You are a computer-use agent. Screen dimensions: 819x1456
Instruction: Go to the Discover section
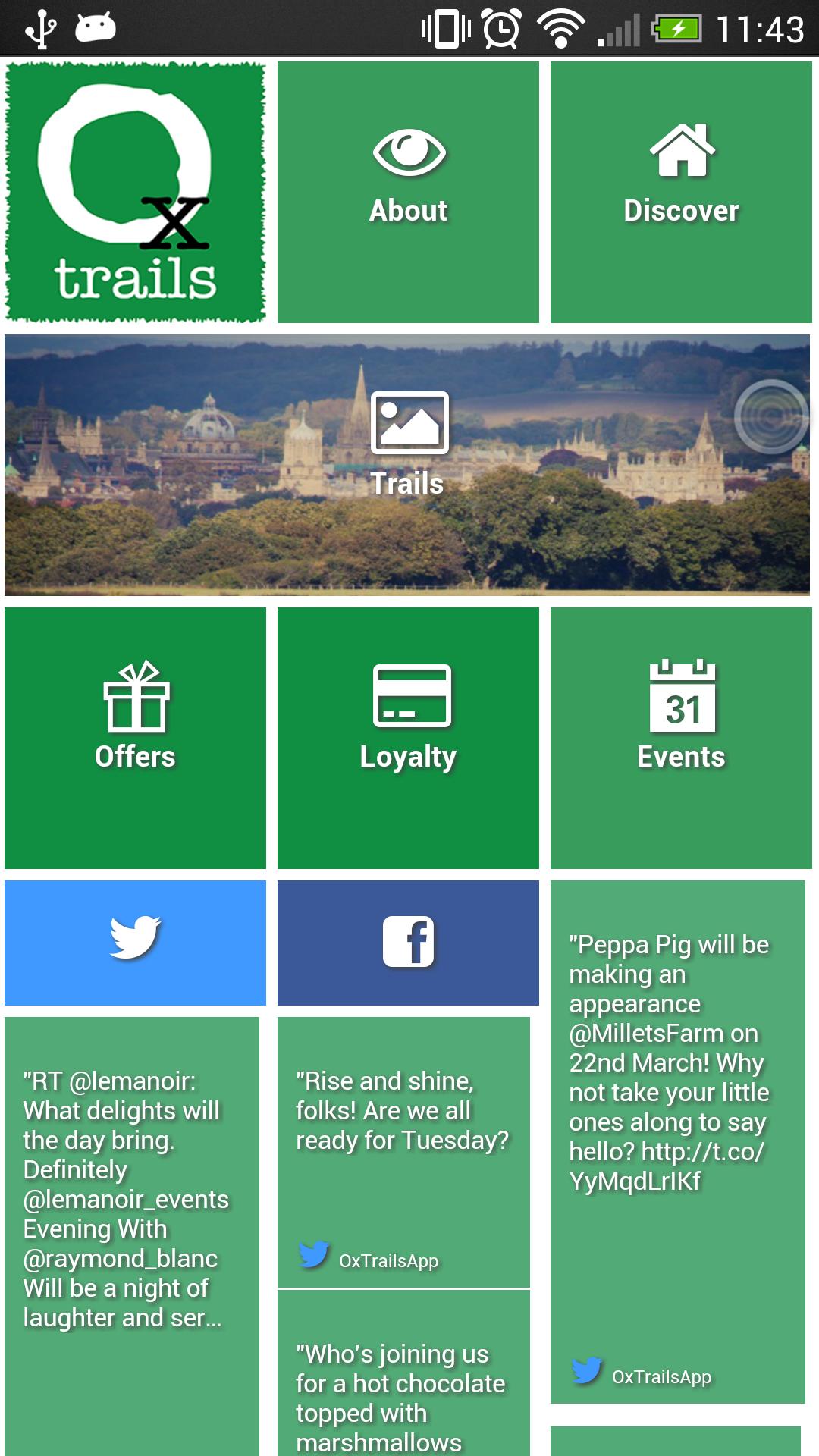point(681,192)
